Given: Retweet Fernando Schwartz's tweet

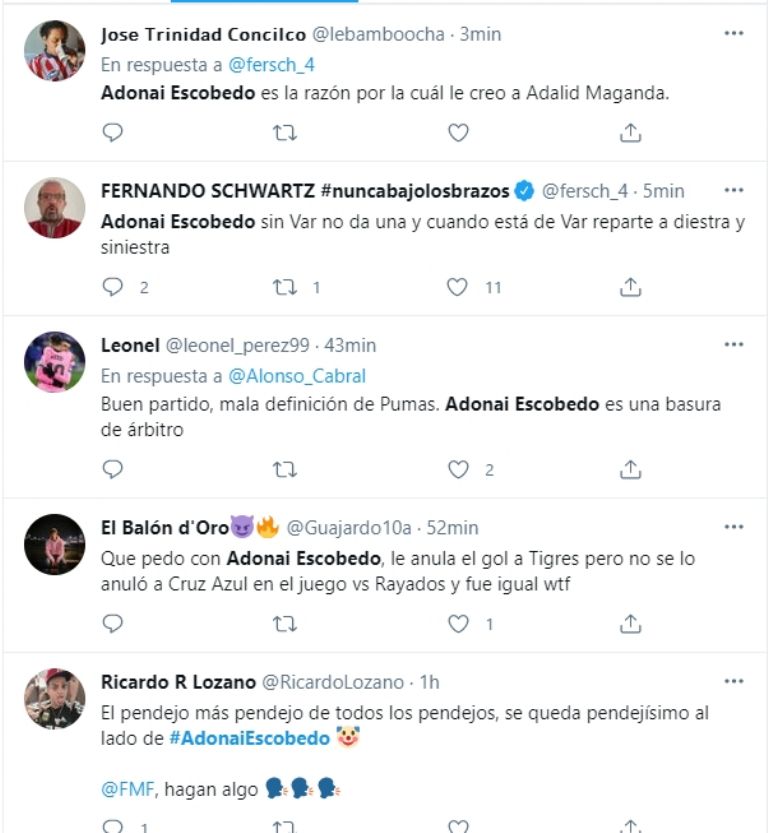Looking at the screenshot, I should coord(285,287).
